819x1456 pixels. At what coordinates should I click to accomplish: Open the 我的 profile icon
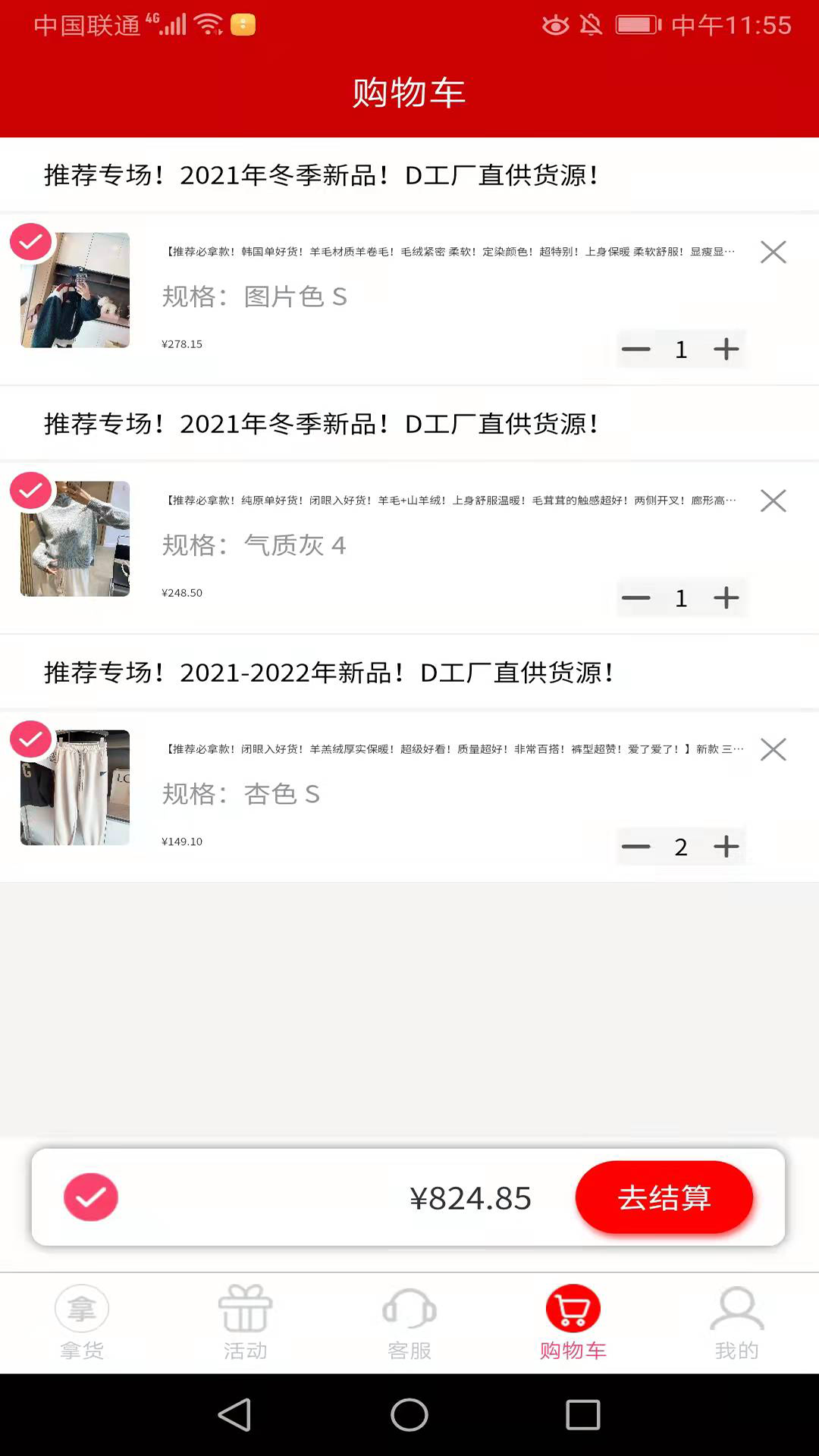(x=736, y=1309)
